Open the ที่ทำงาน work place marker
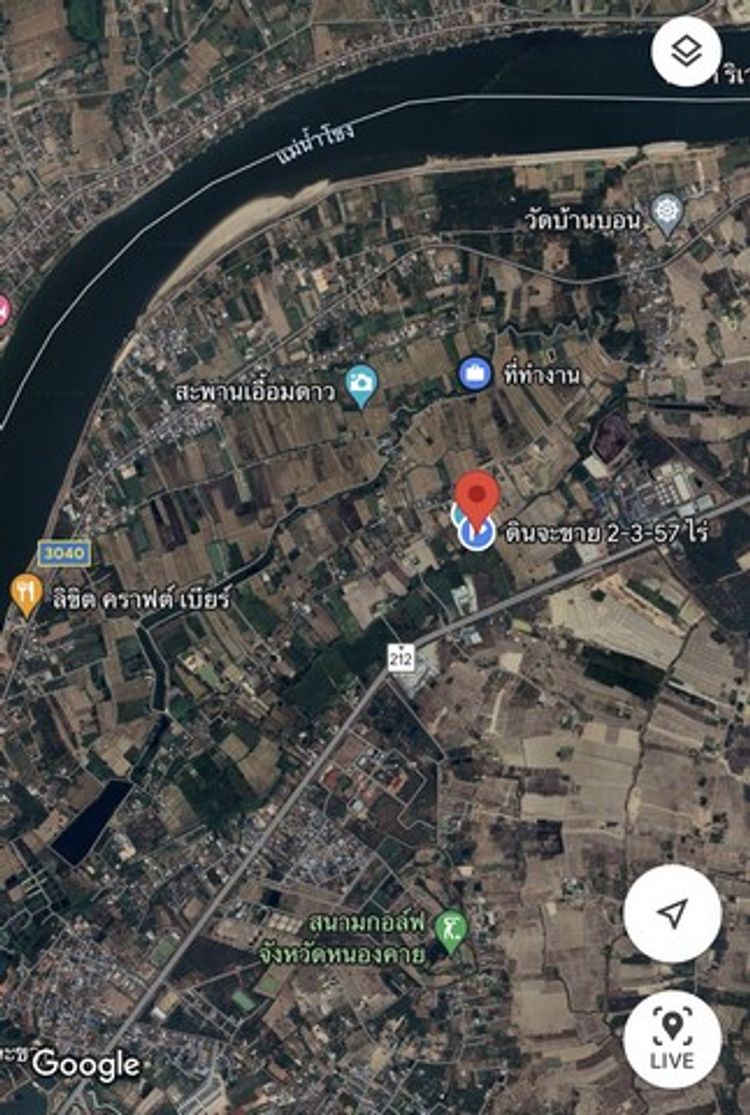 click(x=475, y=374)
